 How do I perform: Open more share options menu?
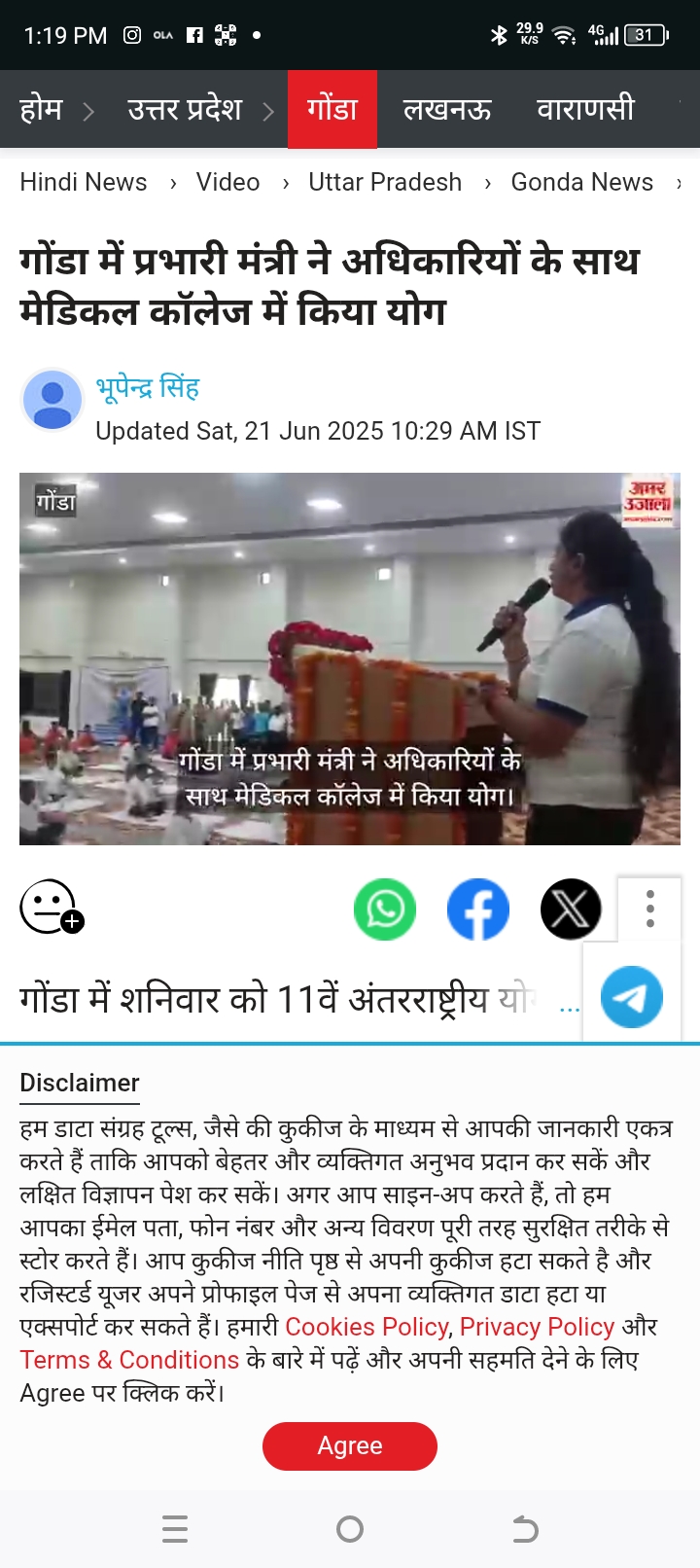coord(649,909)
